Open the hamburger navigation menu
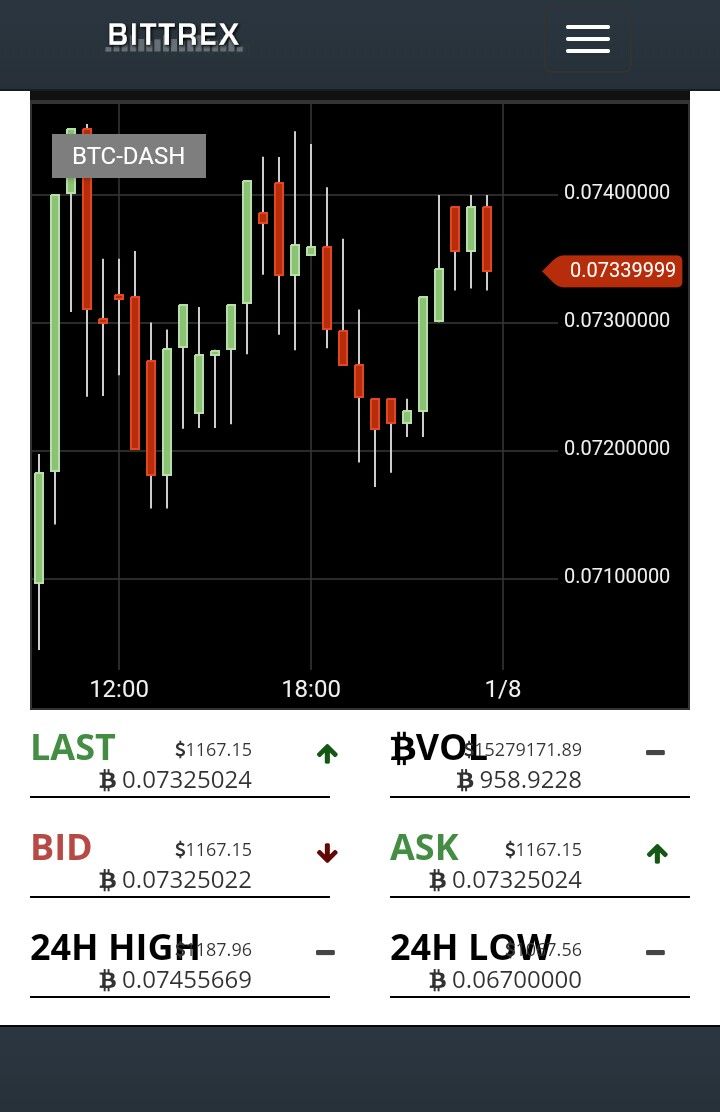720x1112 pixels. [x=587, y=39]
